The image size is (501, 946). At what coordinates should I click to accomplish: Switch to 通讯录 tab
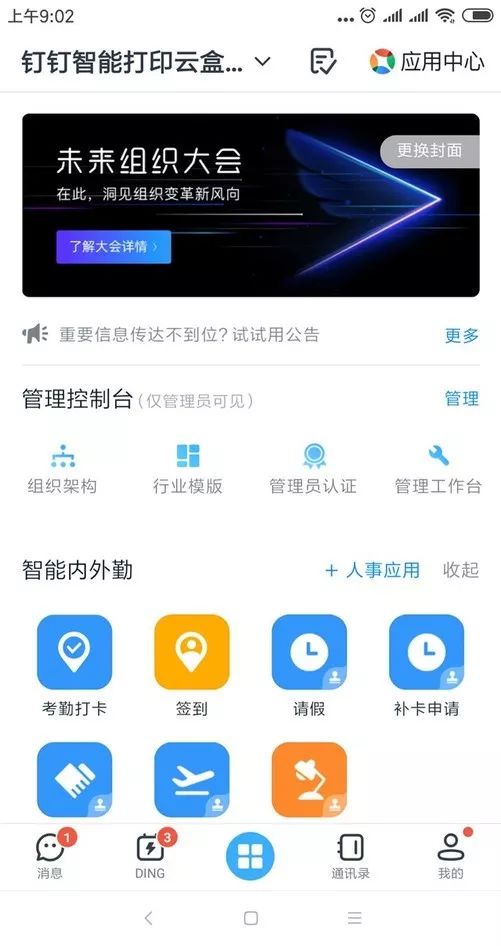click(350, 855)
